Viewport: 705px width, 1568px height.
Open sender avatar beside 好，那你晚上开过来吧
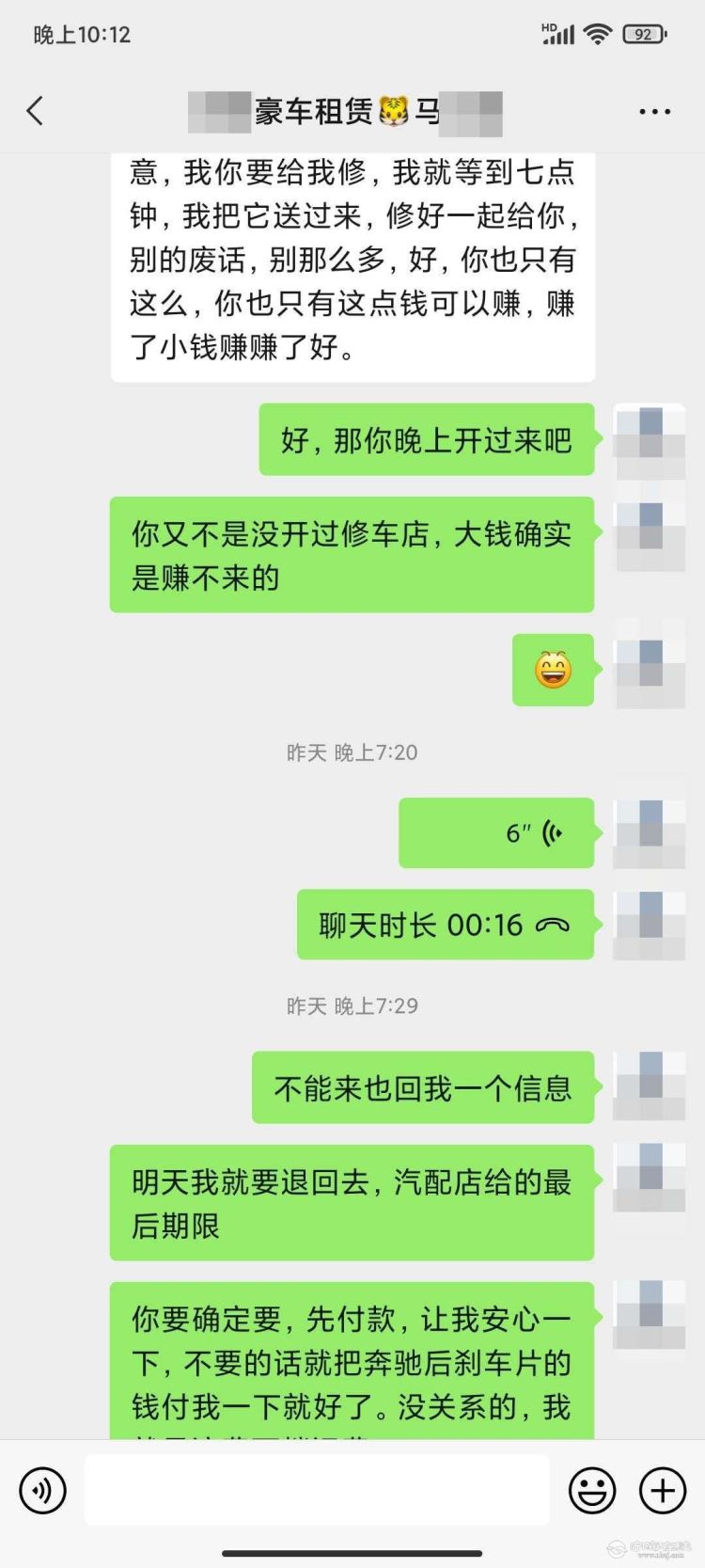pyautogui.click(x=650, y=439)
